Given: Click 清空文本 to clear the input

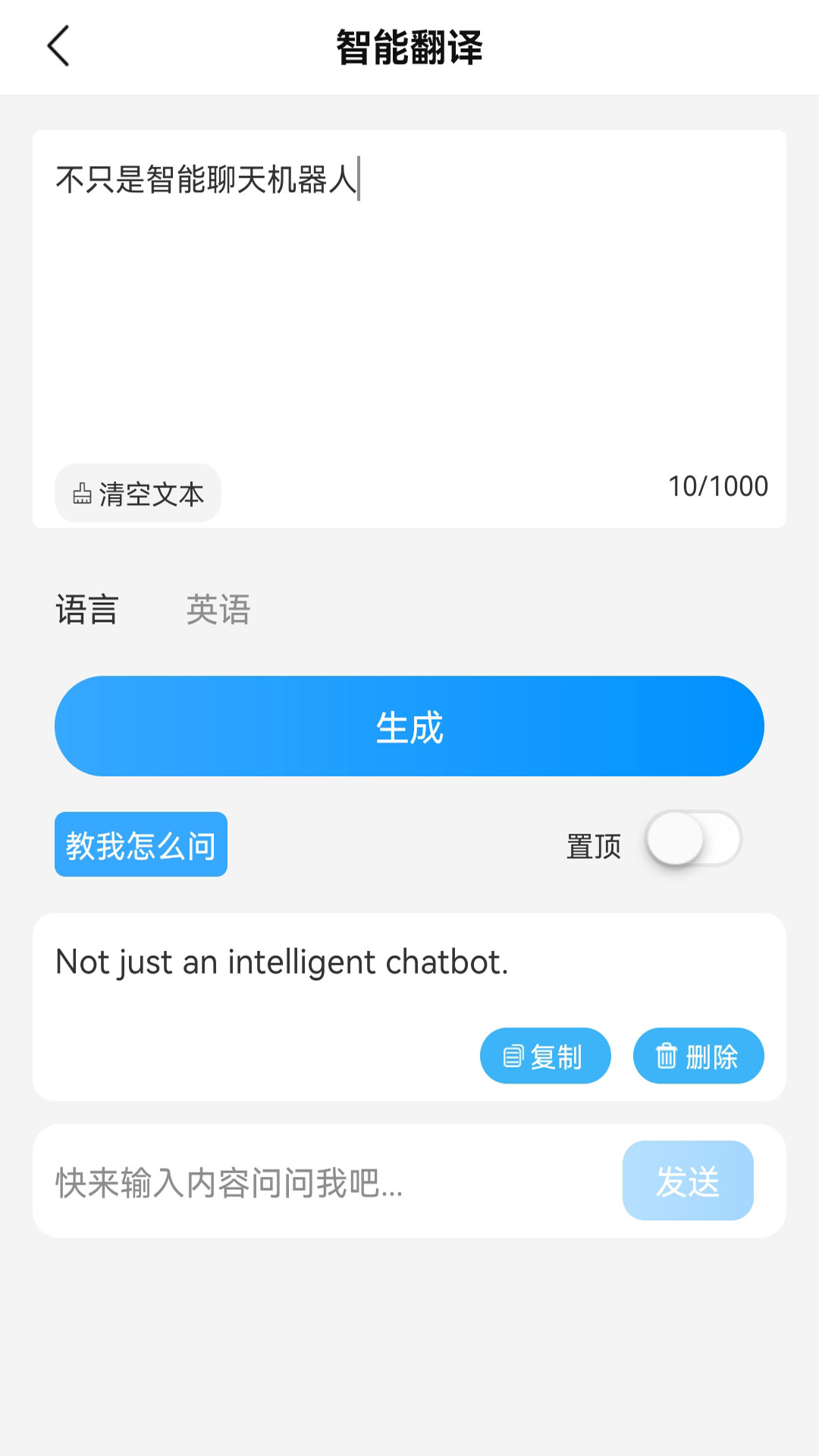Looking at the screenshot, I should click(138, 493).
